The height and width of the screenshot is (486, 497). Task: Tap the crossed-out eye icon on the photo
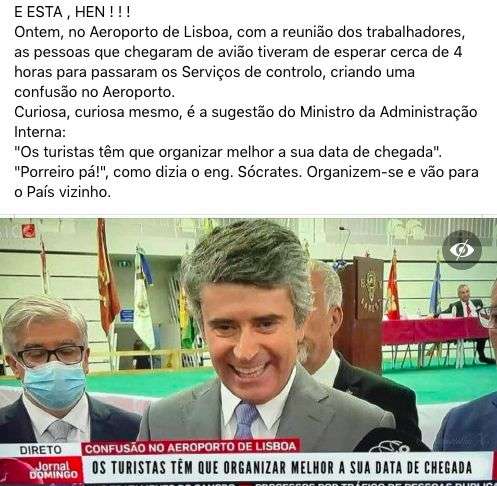point(462,250)
